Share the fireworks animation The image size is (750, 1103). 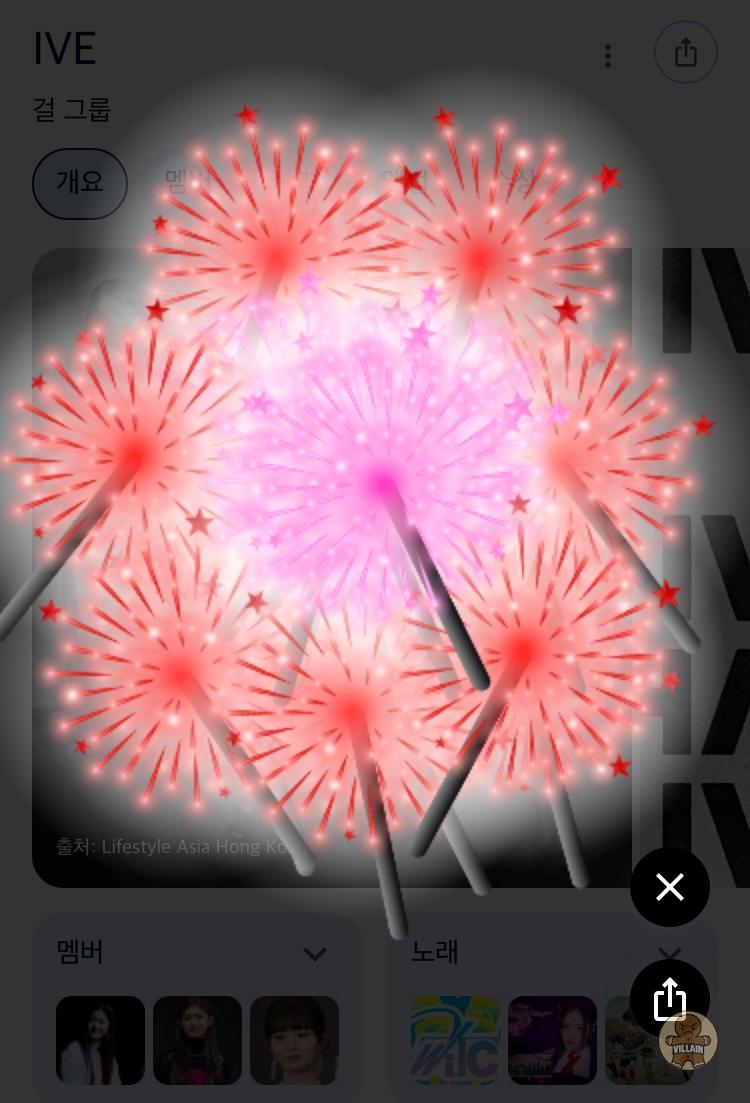[x=669, y=998]
